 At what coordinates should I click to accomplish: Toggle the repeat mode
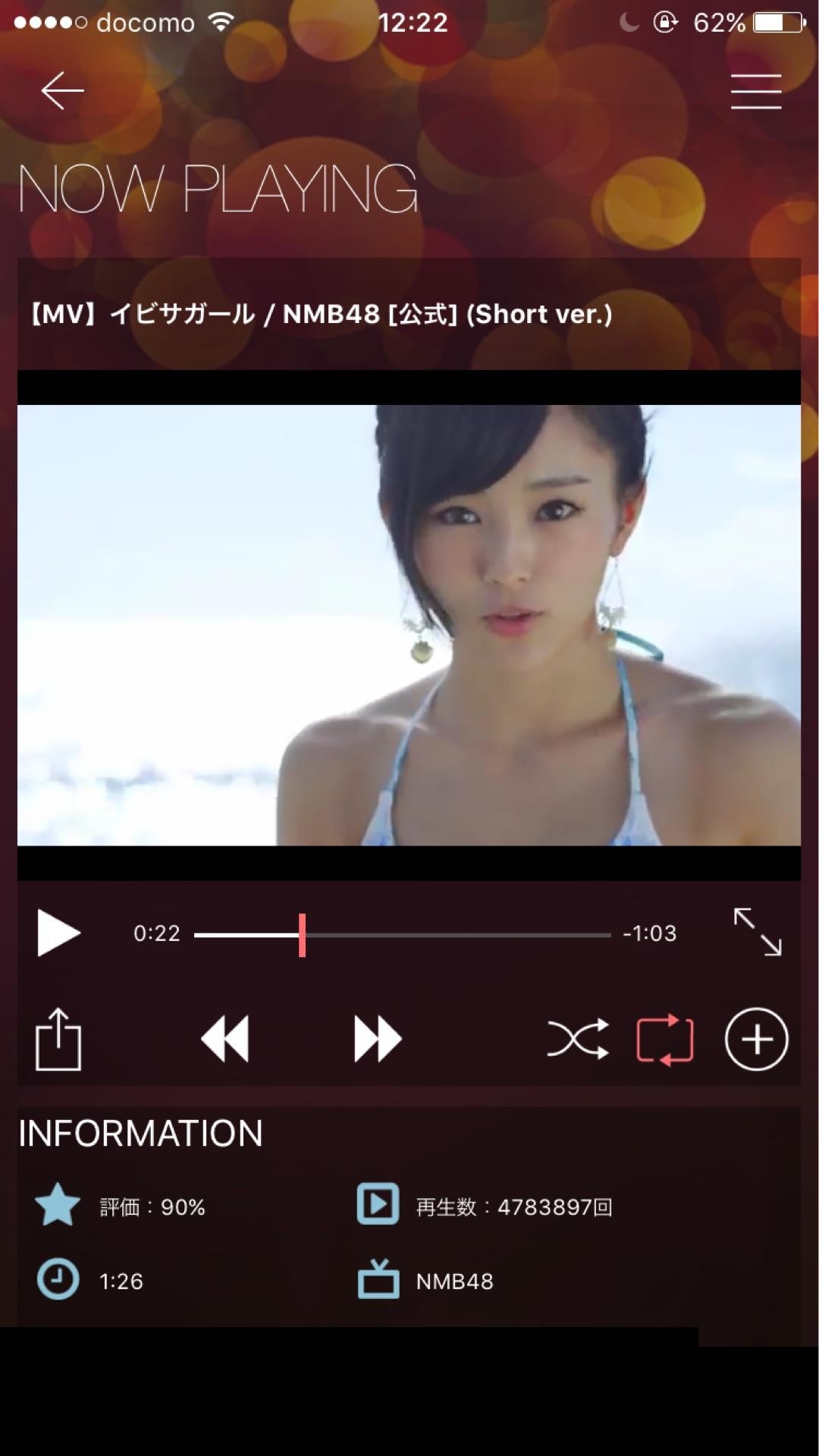(x=665, y=1039)
